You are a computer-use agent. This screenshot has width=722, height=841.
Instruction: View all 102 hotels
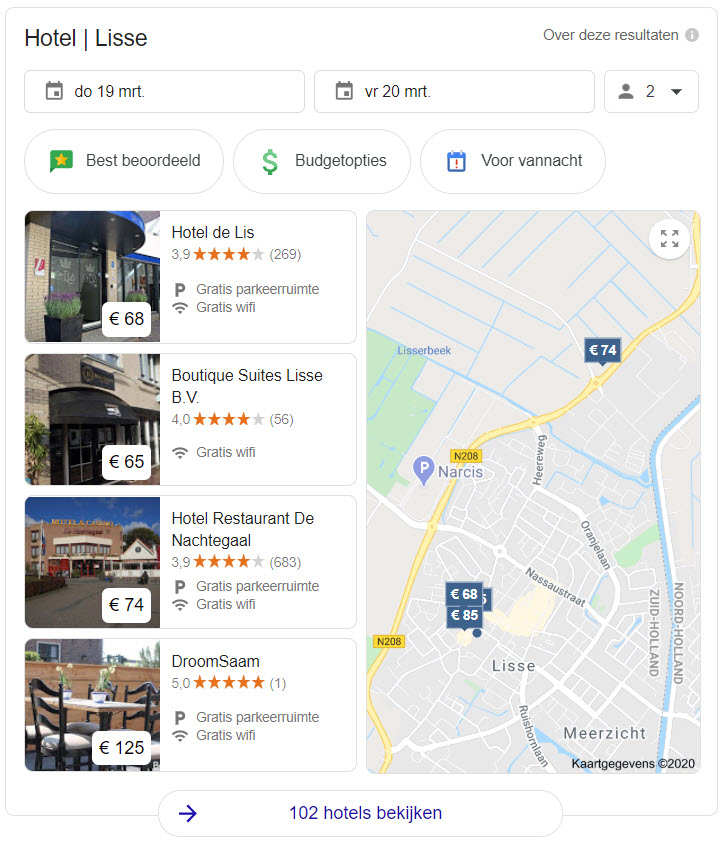(360, 813)
